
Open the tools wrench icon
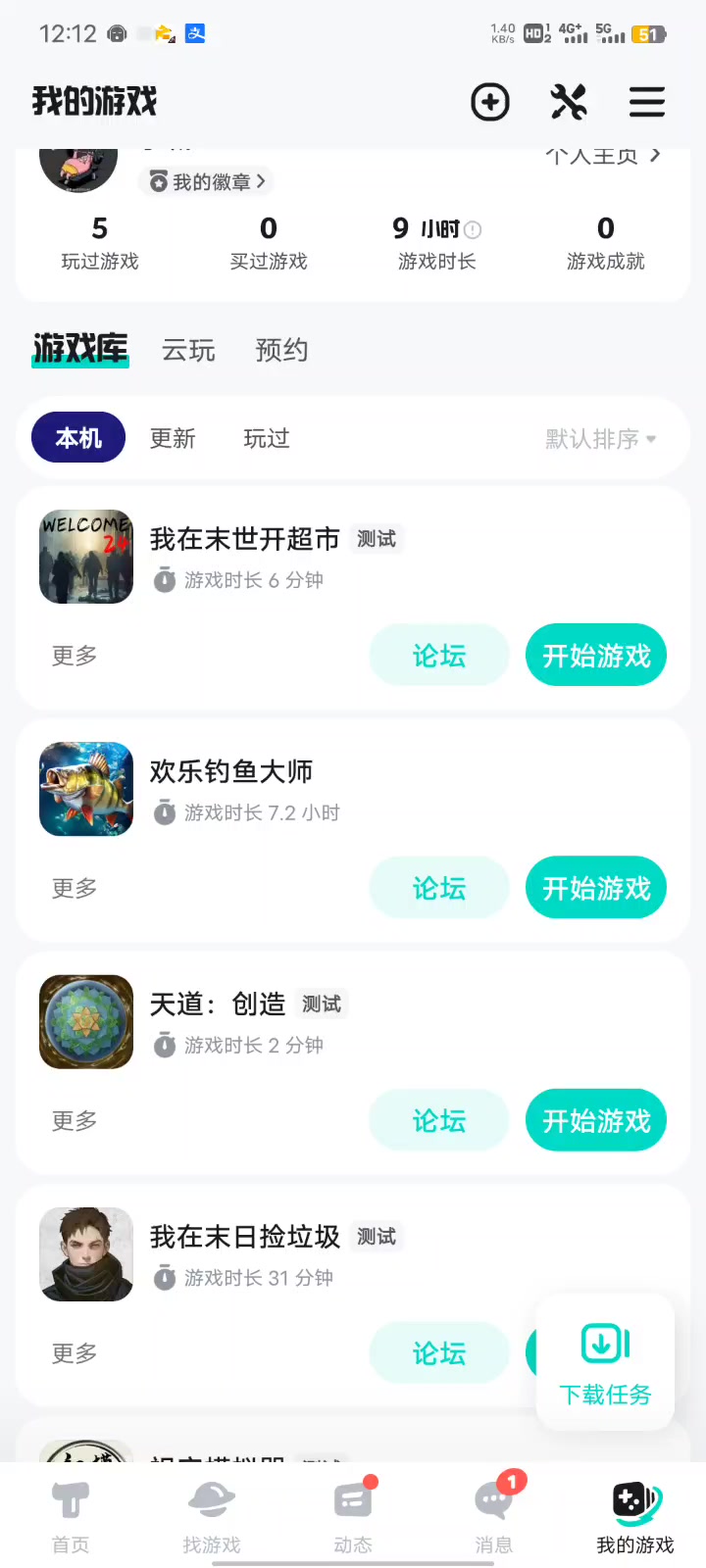tap(569, 102)
